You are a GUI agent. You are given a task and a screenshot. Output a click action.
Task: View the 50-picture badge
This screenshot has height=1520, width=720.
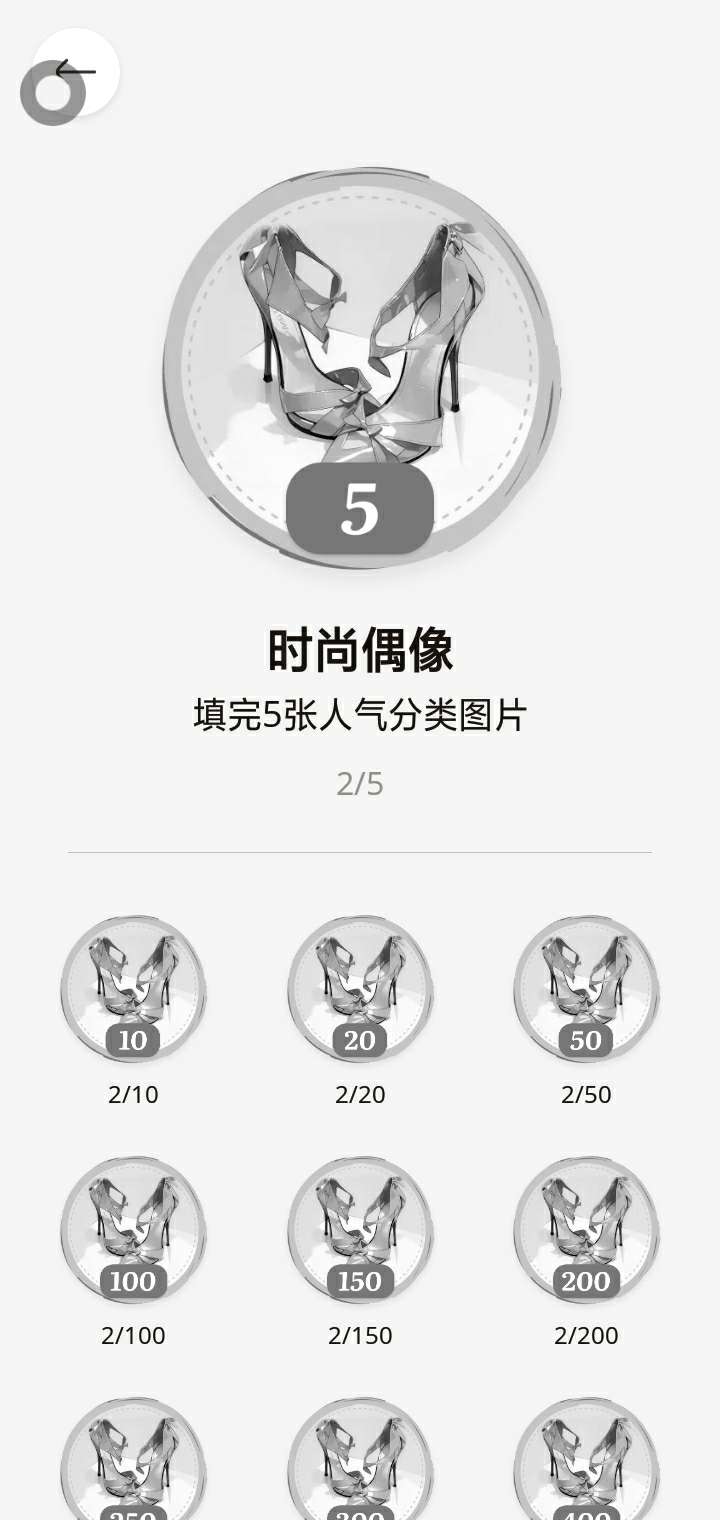tap(586, 989)
